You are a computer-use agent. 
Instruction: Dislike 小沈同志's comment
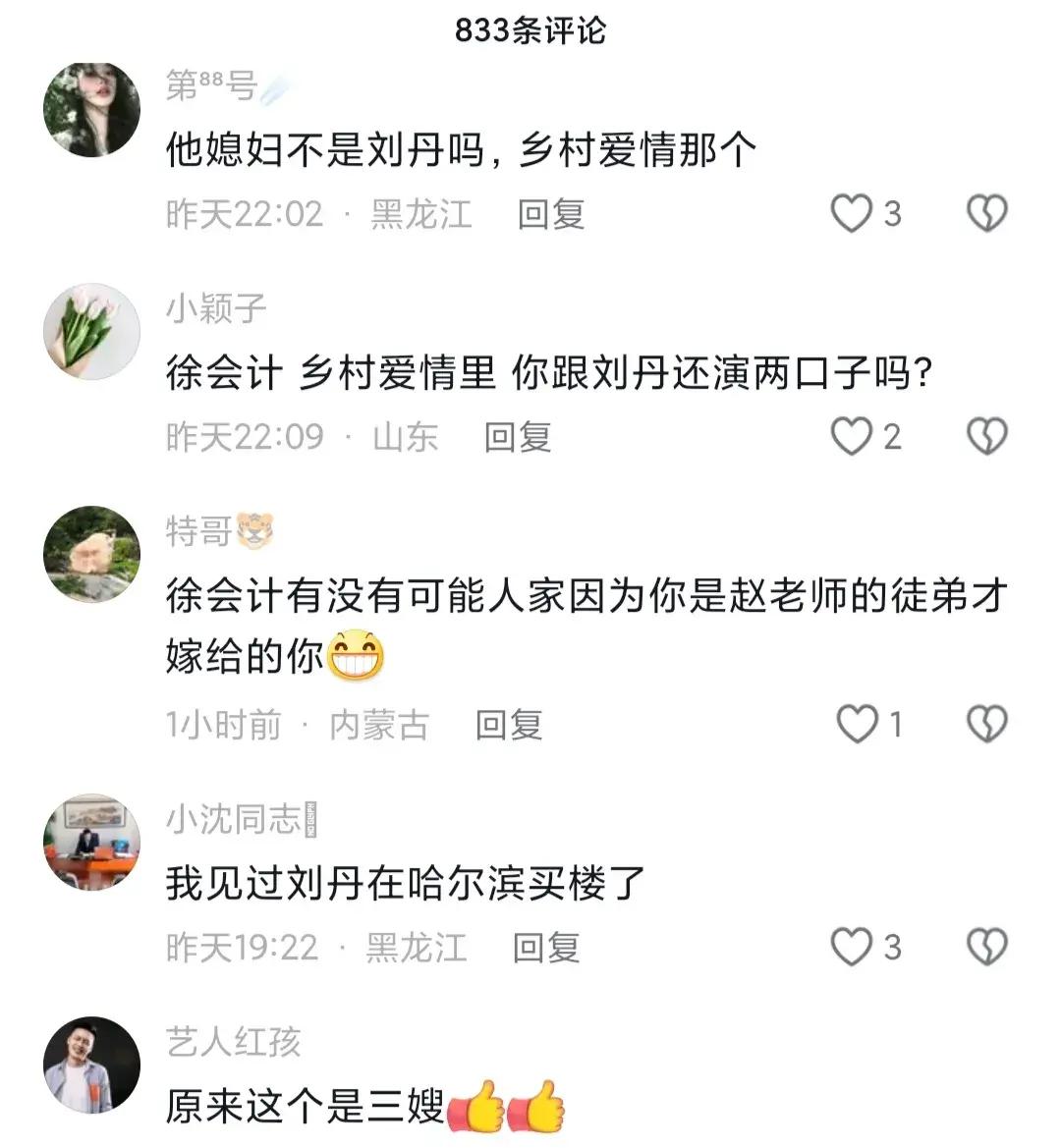[x=986, y=947]
